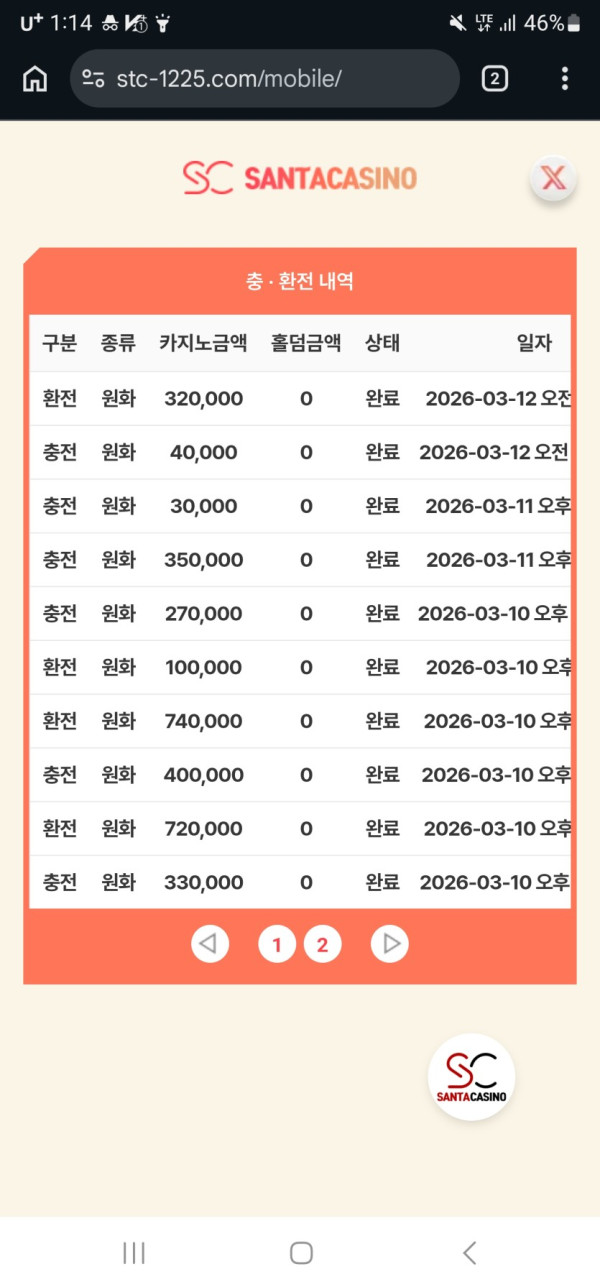Go back using system navigation
Image resolution: width=600 pixels, height=1287 pixels.
click(x=469, y=1252)
